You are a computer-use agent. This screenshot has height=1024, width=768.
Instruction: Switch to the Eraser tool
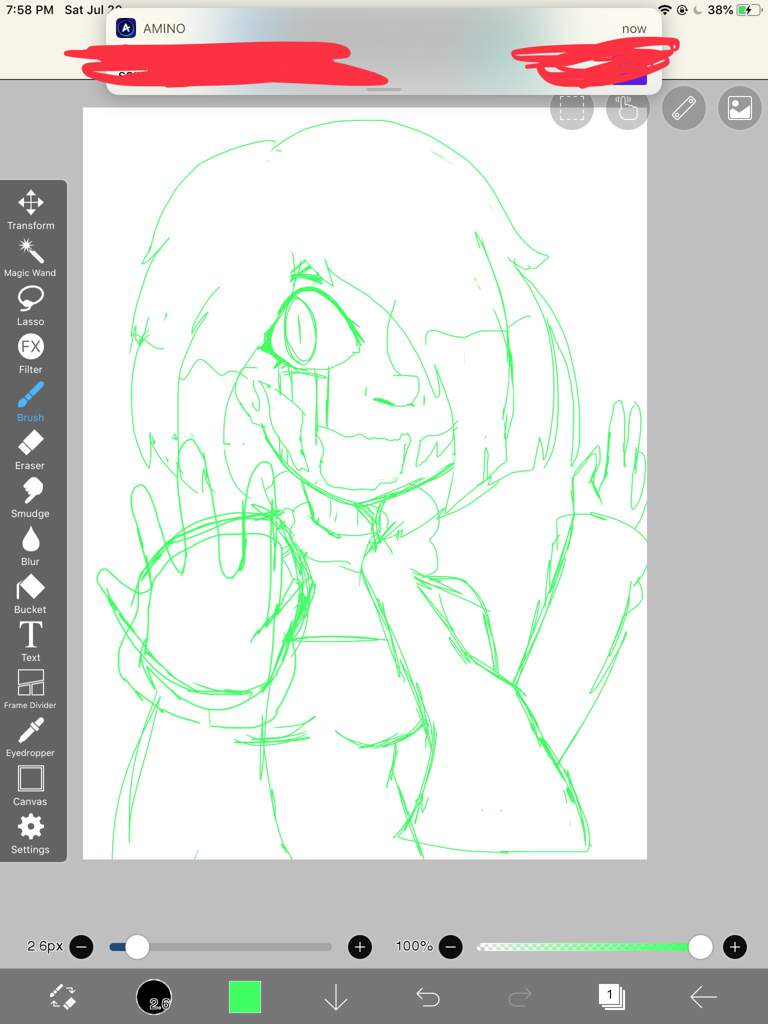click(30, 449)
